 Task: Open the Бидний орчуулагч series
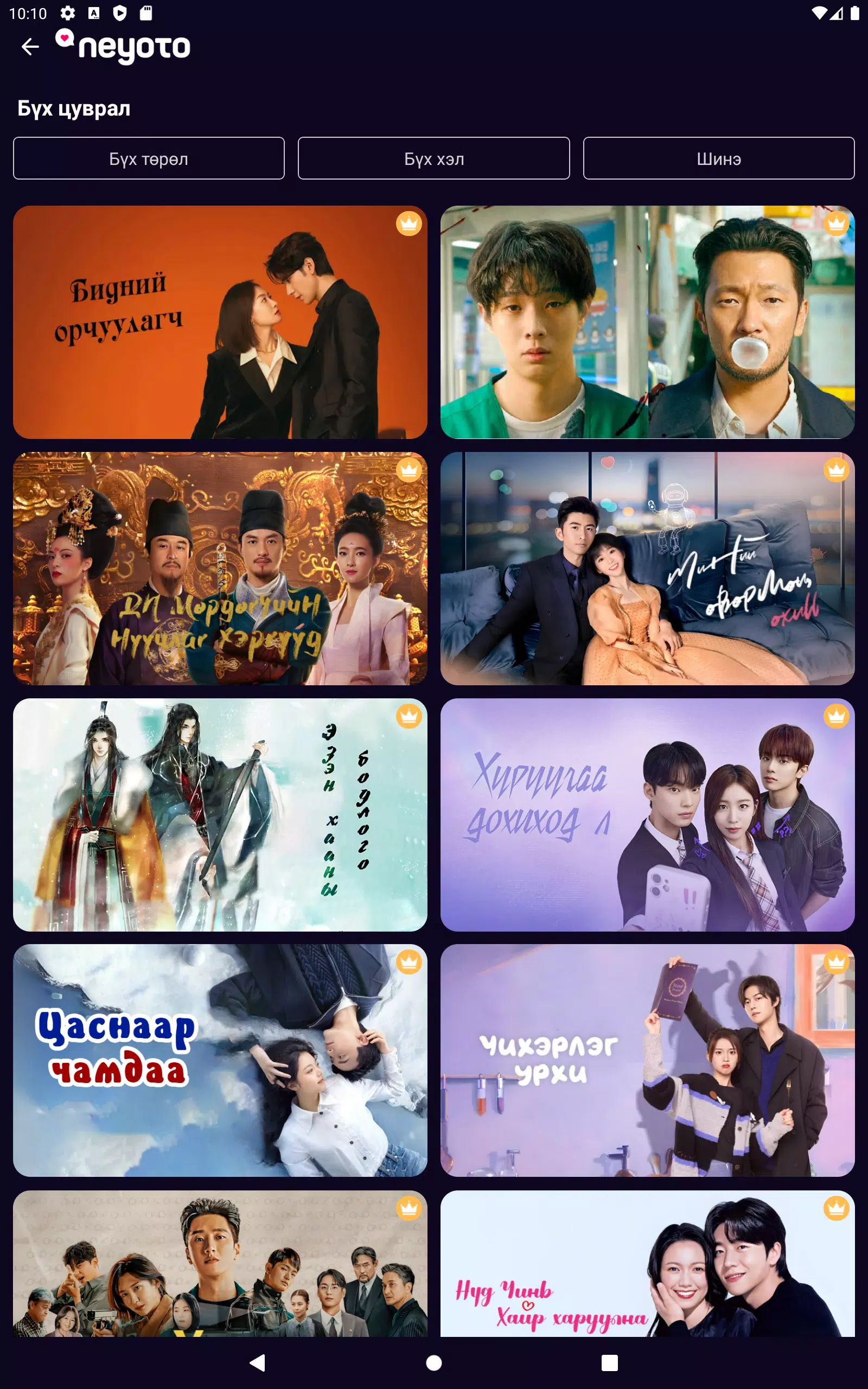click(x=220, y=322)
